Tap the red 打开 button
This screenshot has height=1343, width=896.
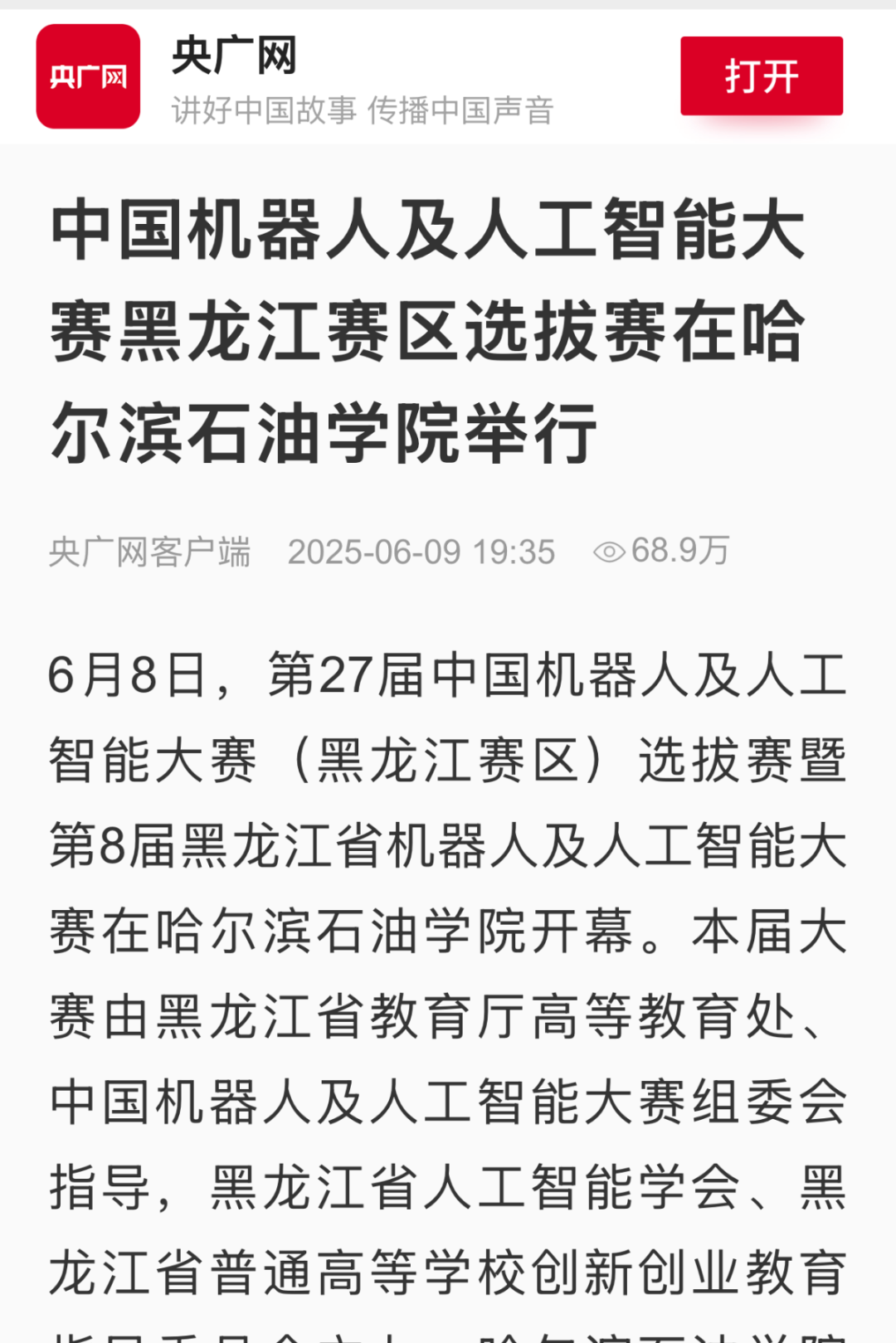[x=761, y=76]
